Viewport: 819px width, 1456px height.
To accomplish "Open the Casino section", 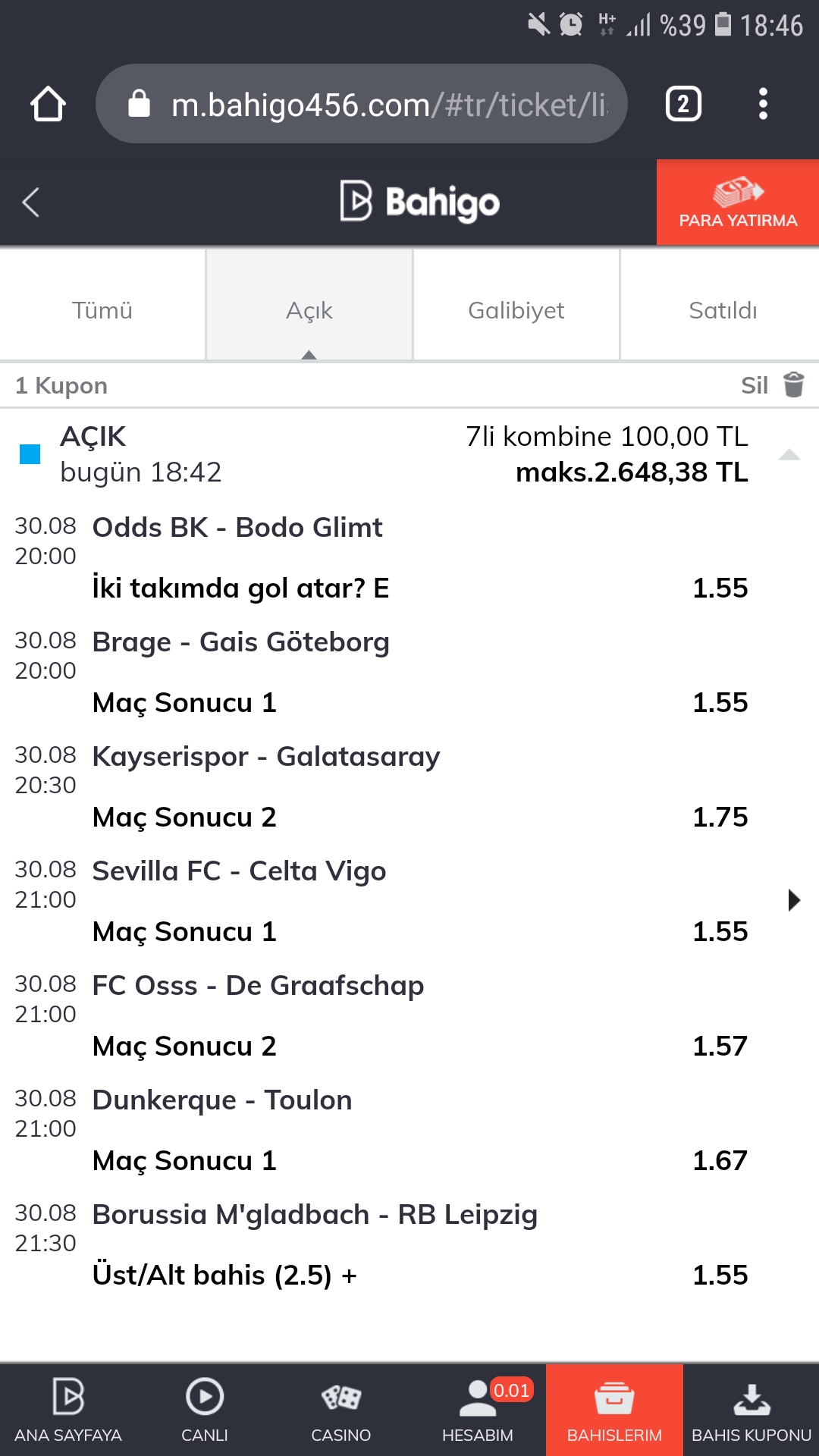I will [341, 1410].
